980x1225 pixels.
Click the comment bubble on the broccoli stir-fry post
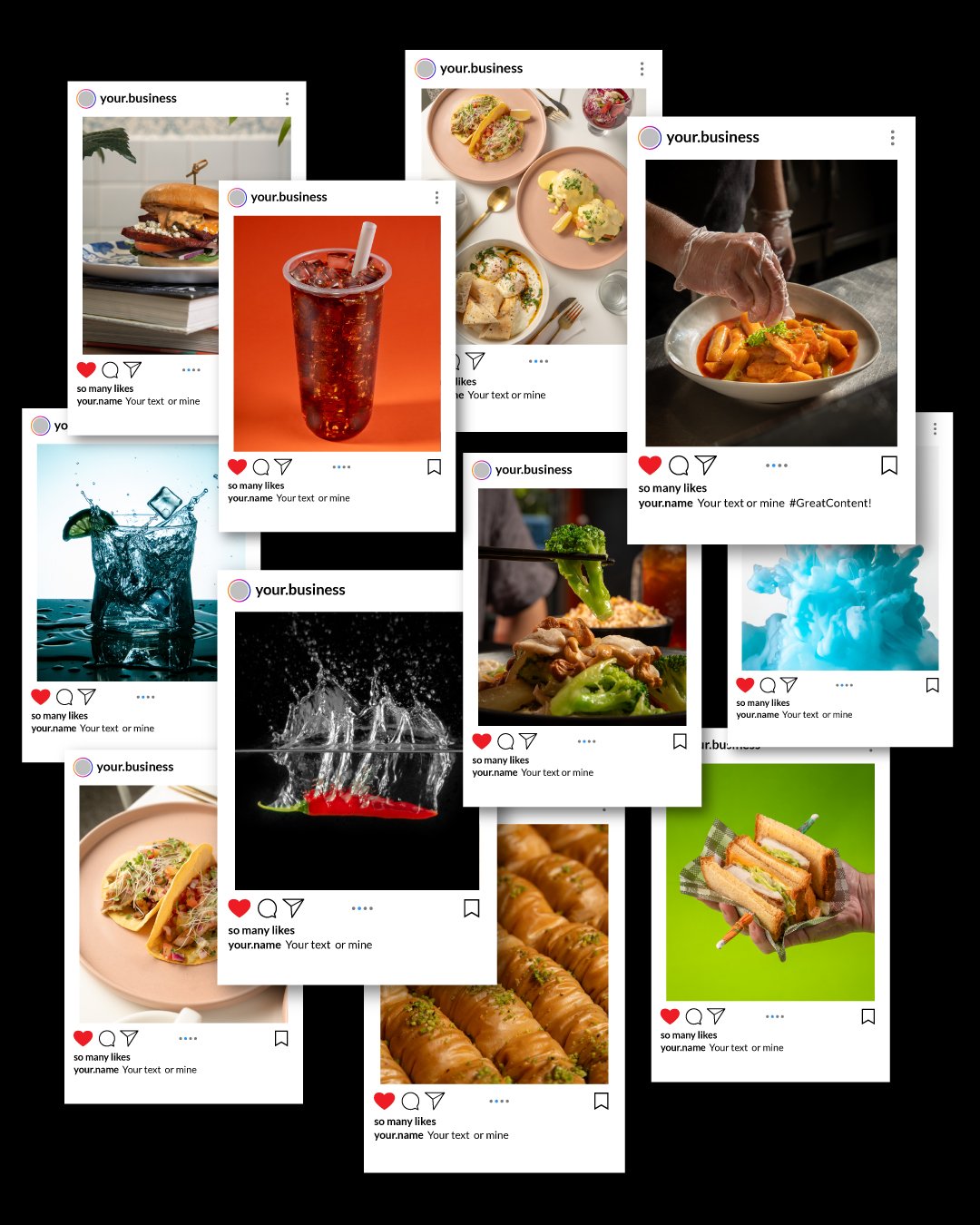(505, 740)
